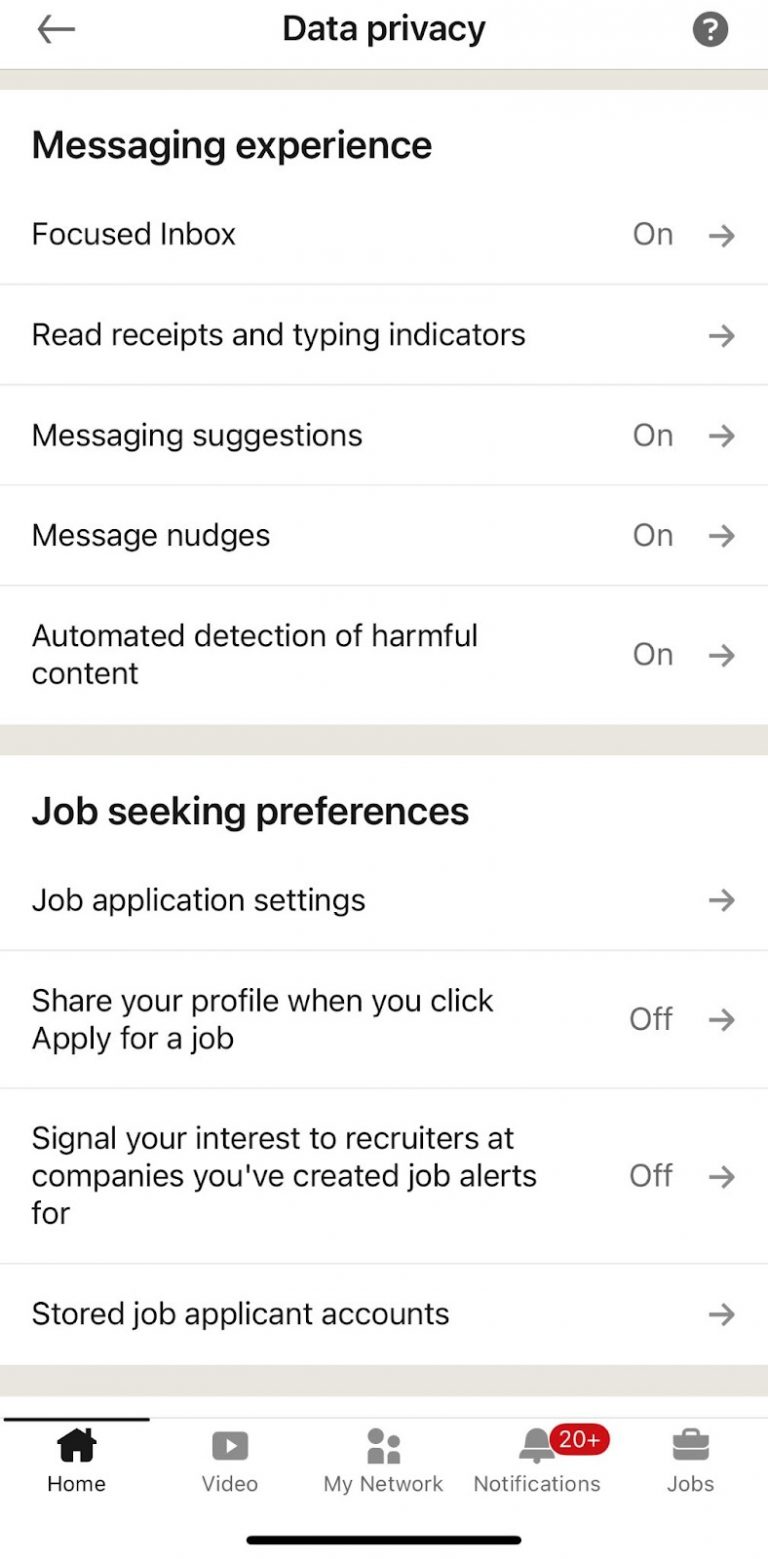Switch to the Jobs tab
Image resolution: width=768 pixels, height=1559 pixels.
[690, 1462]
